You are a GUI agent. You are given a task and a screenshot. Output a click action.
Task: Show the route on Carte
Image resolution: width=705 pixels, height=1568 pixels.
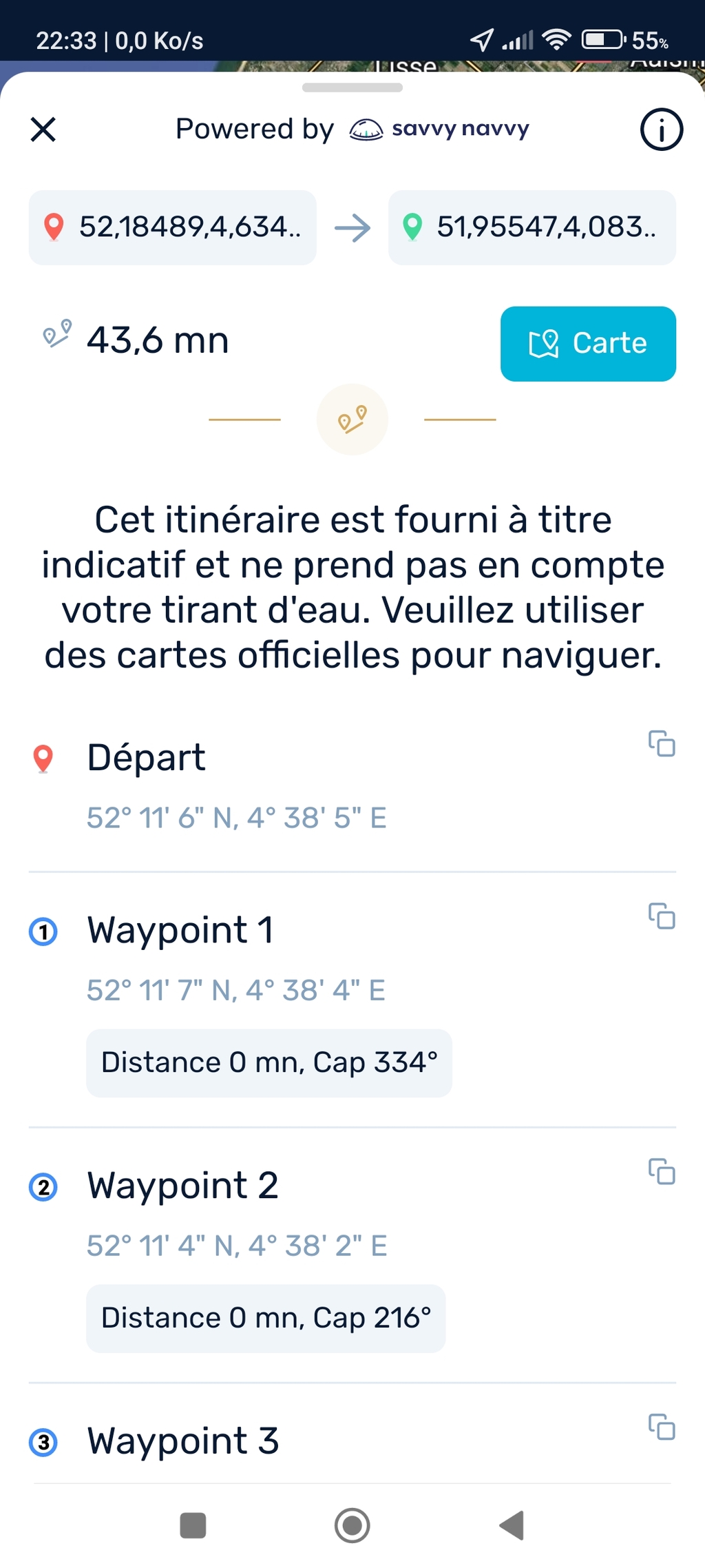coord(588,344)
